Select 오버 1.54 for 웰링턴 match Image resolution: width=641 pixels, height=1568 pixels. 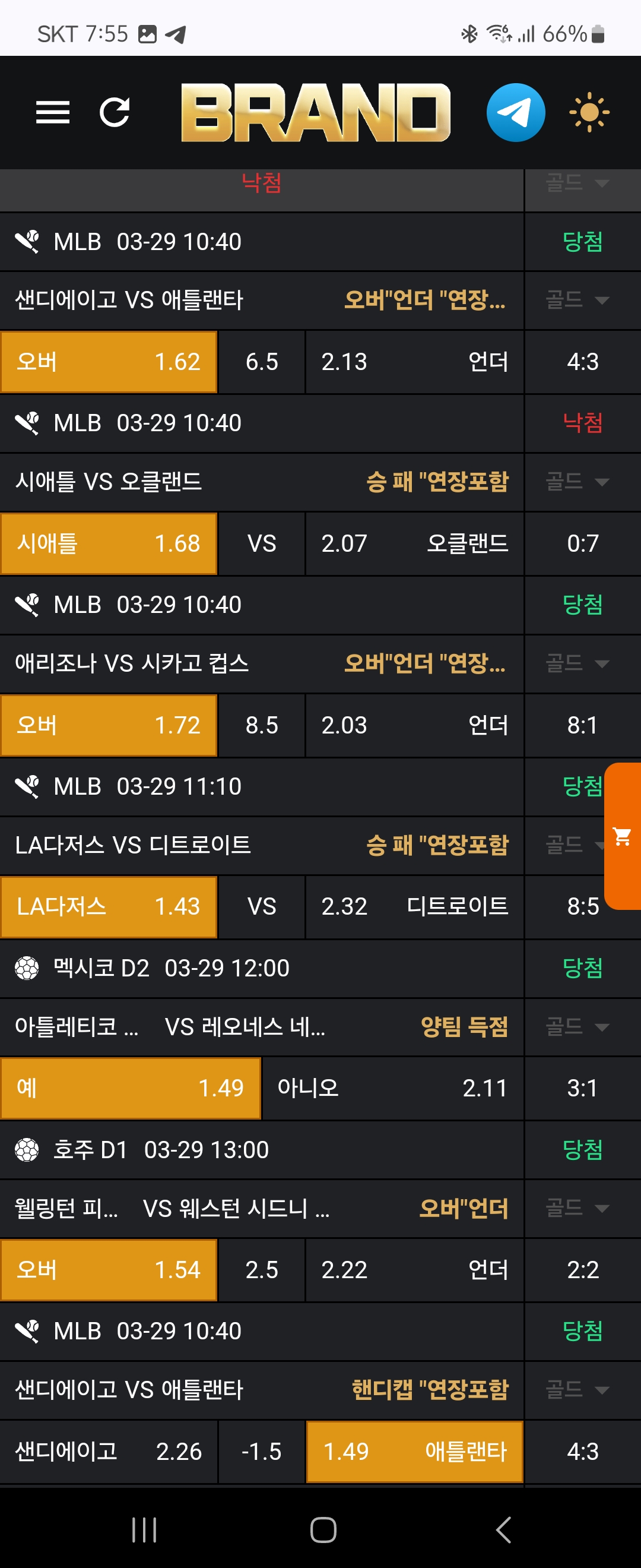tap(109, 1270)
